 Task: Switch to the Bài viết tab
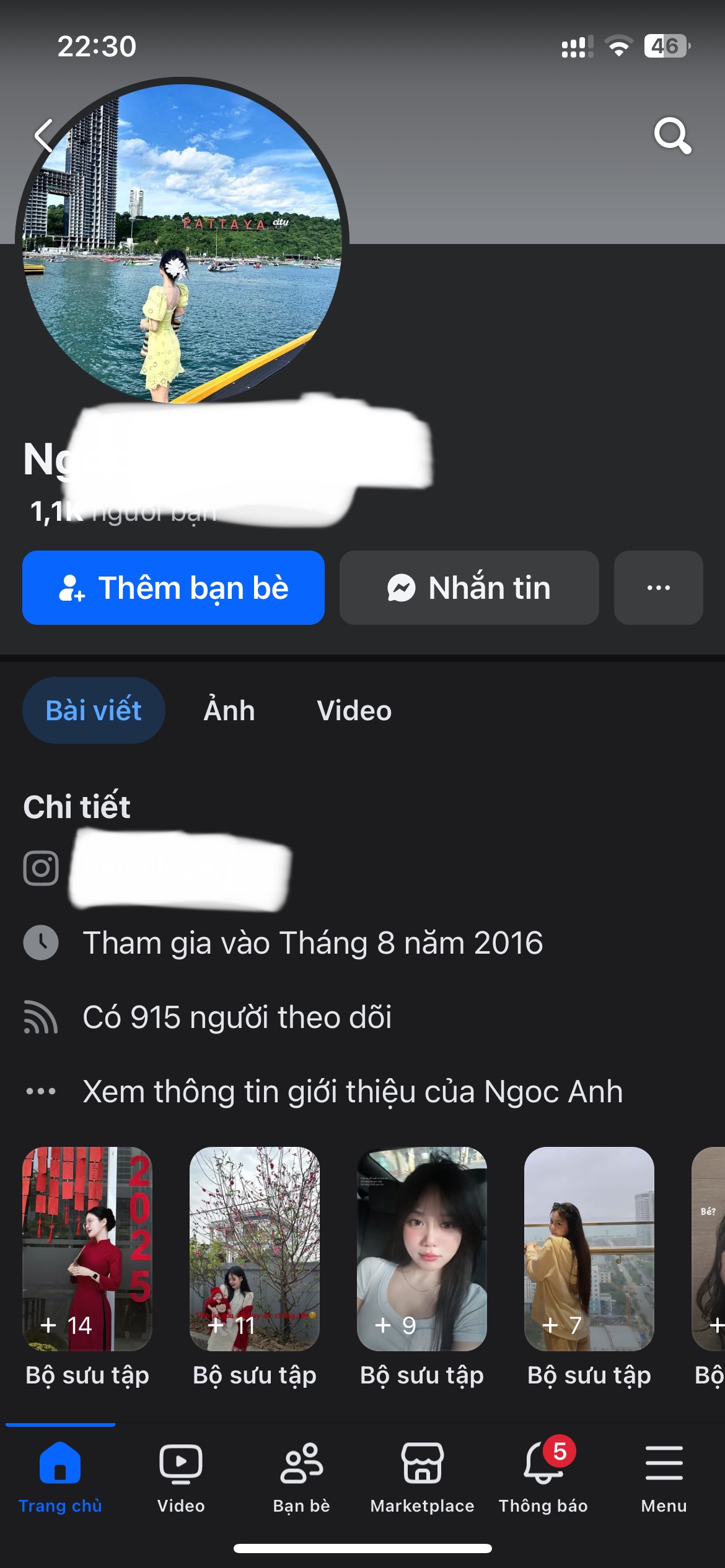(94, 710)
